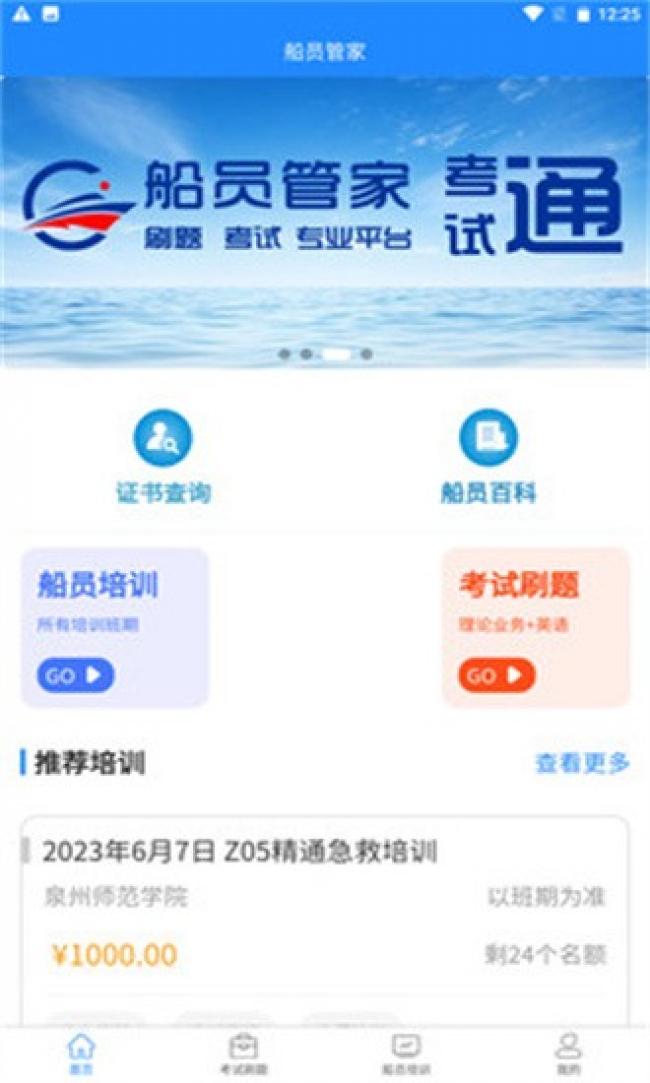This screenshot has width=650, height=1083.
Task: Open the 船员管家 考试通 banner
Action: tap(325, 222)
